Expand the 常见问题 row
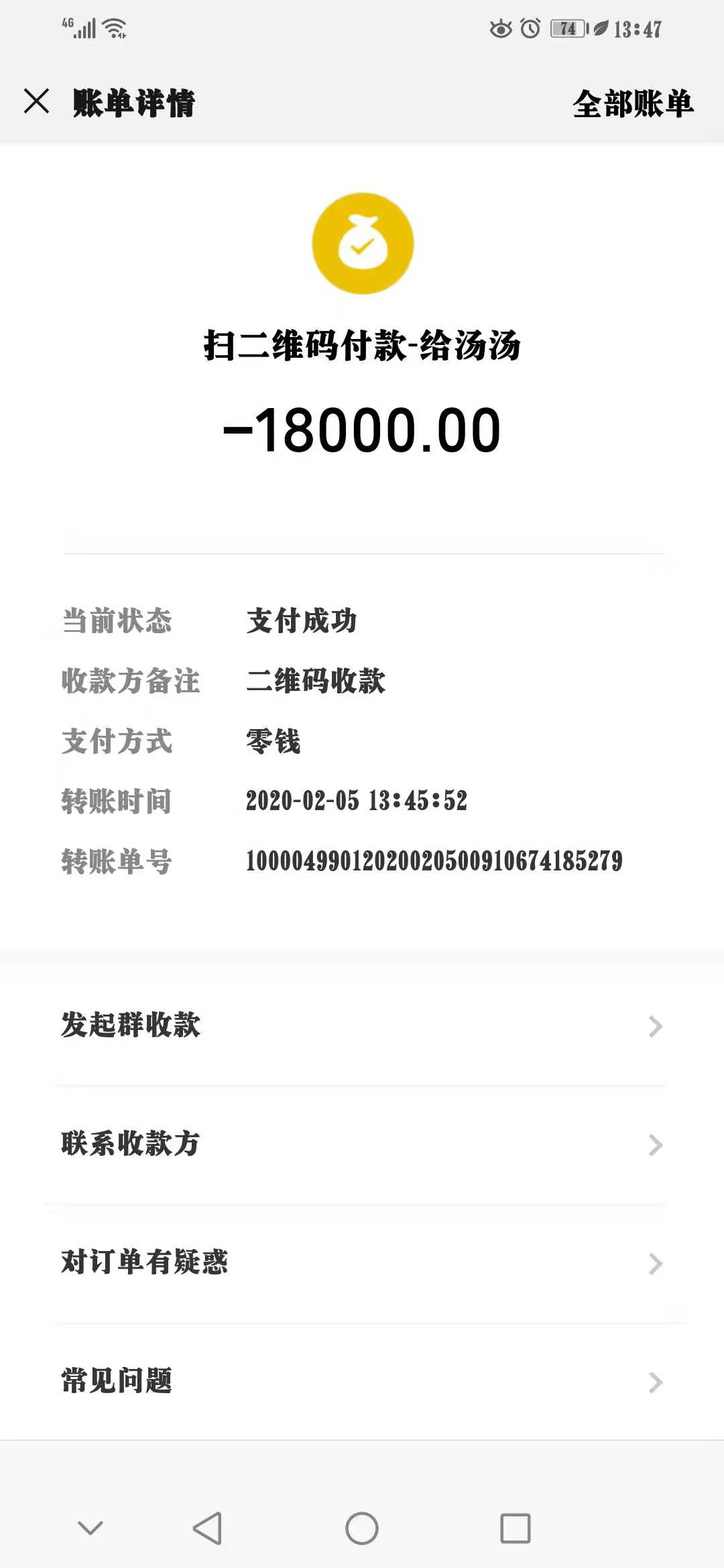Image resolution: width=724 pixels, height=1568 pixels. click(362, 1382)
